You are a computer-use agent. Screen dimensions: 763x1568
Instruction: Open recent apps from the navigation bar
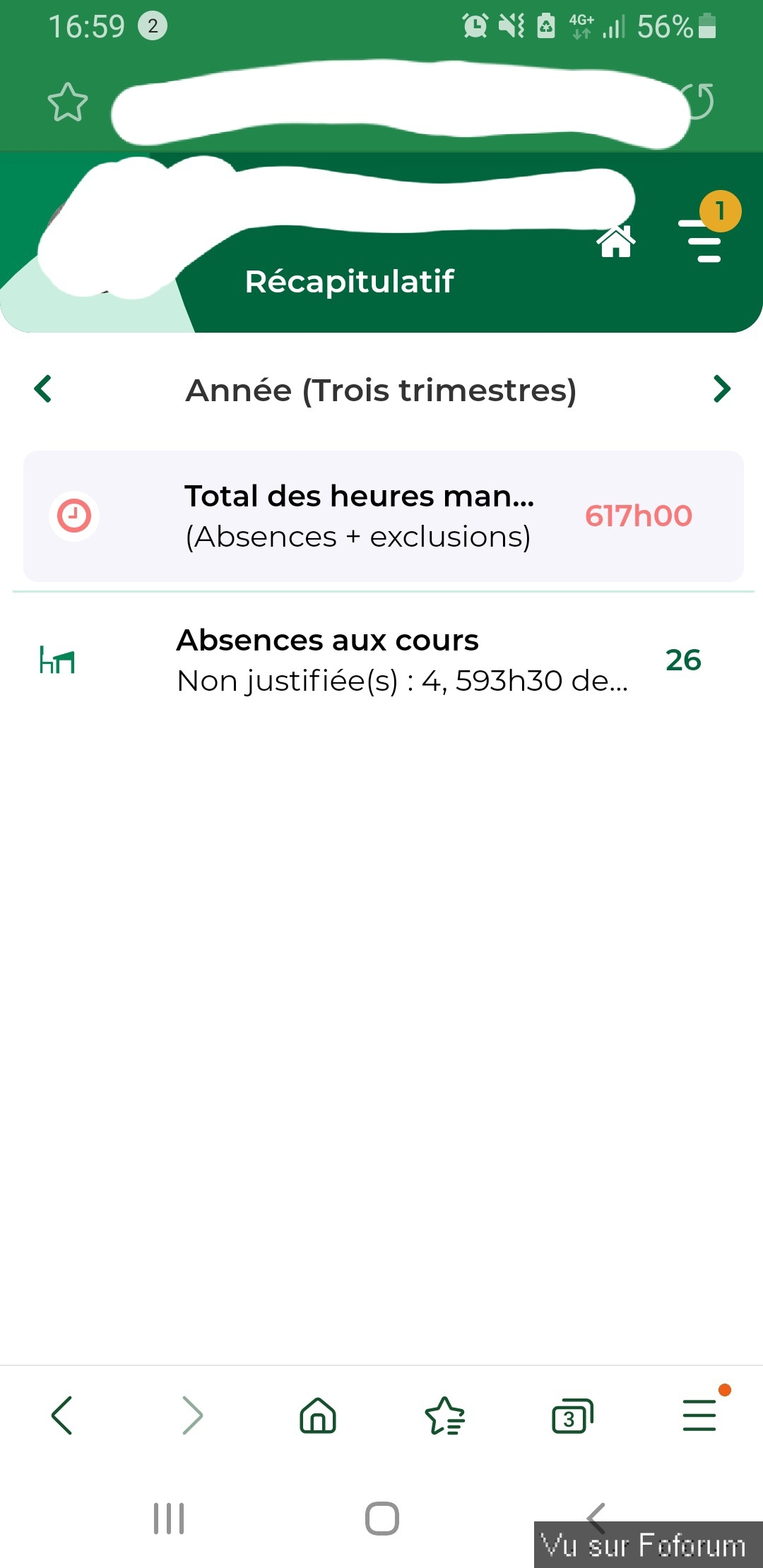click(x=169, y=1518)
